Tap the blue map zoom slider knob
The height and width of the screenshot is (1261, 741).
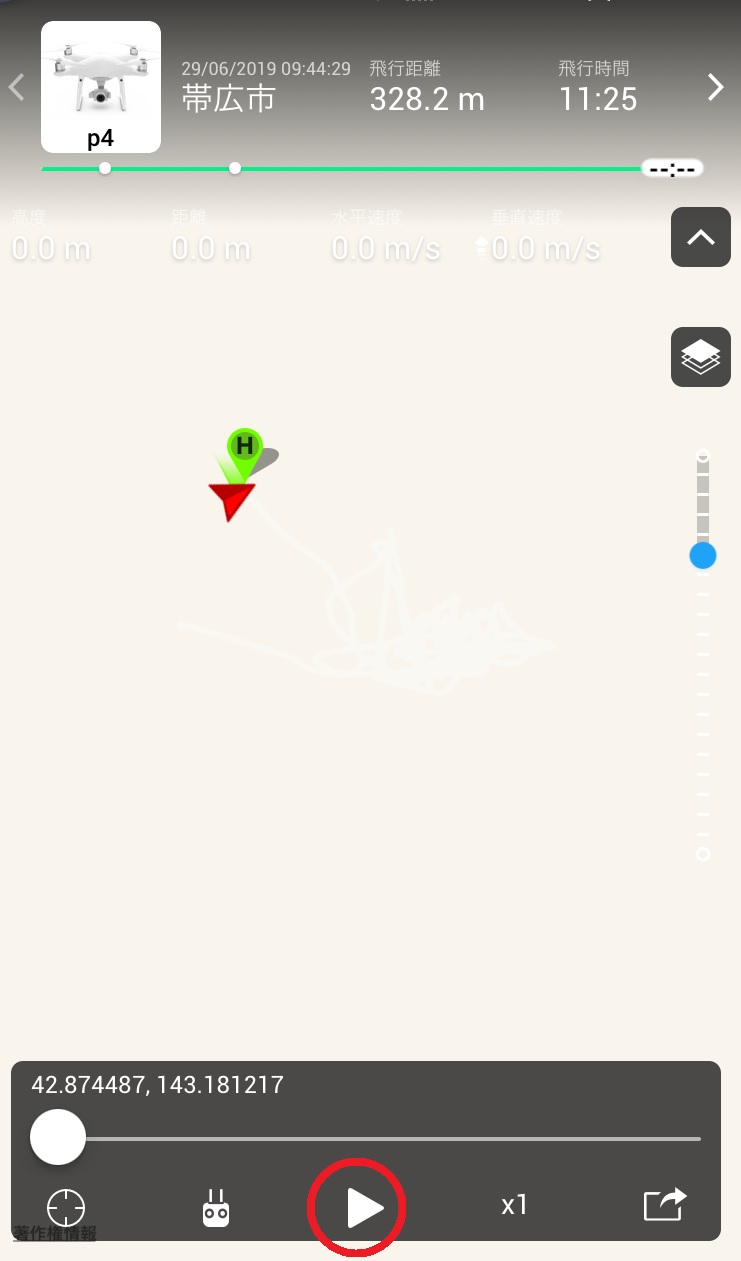point(703,556)
